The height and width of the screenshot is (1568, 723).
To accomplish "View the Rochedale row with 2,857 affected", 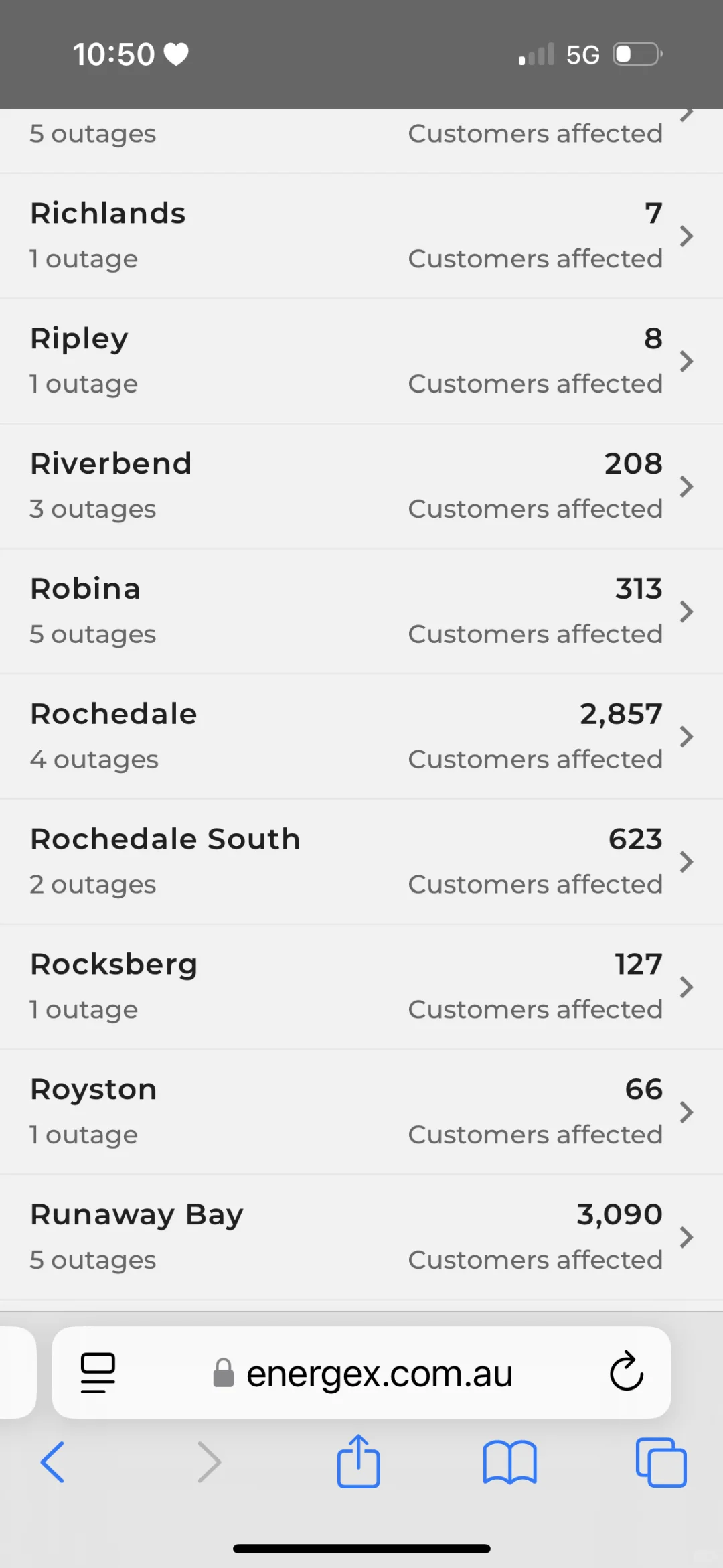I will [x=361, y=737].
